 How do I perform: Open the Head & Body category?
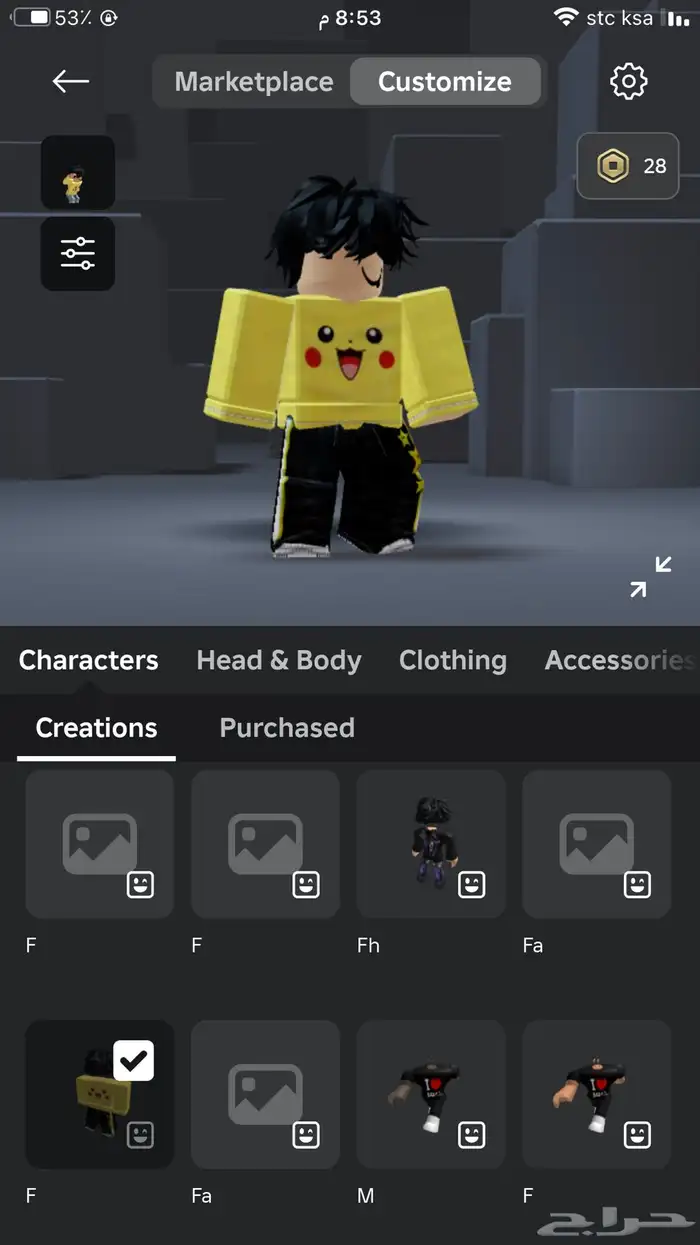(x=279, y=660)
